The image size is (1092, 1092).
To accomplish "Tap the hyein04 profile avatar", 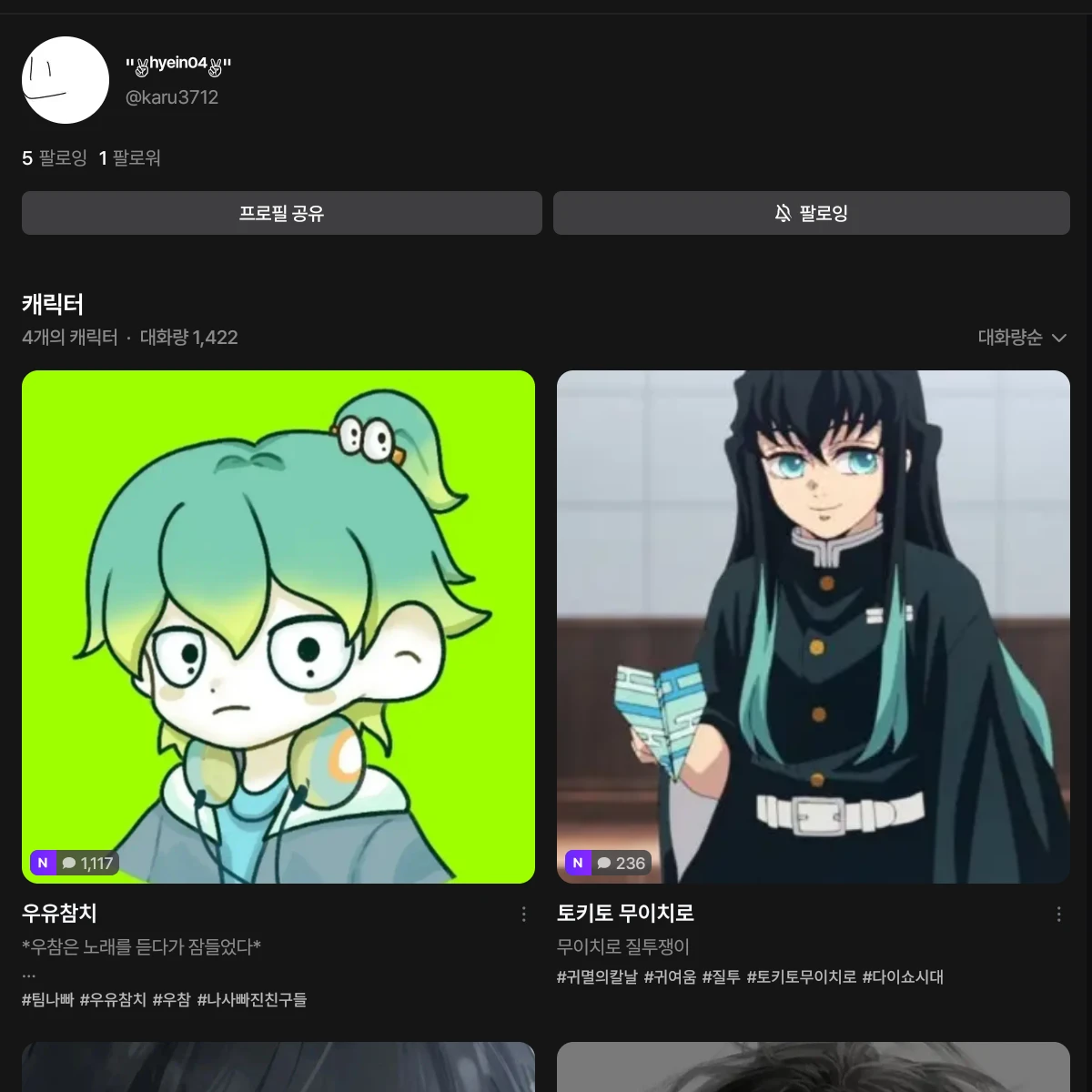I will click(x=66, y=80).
